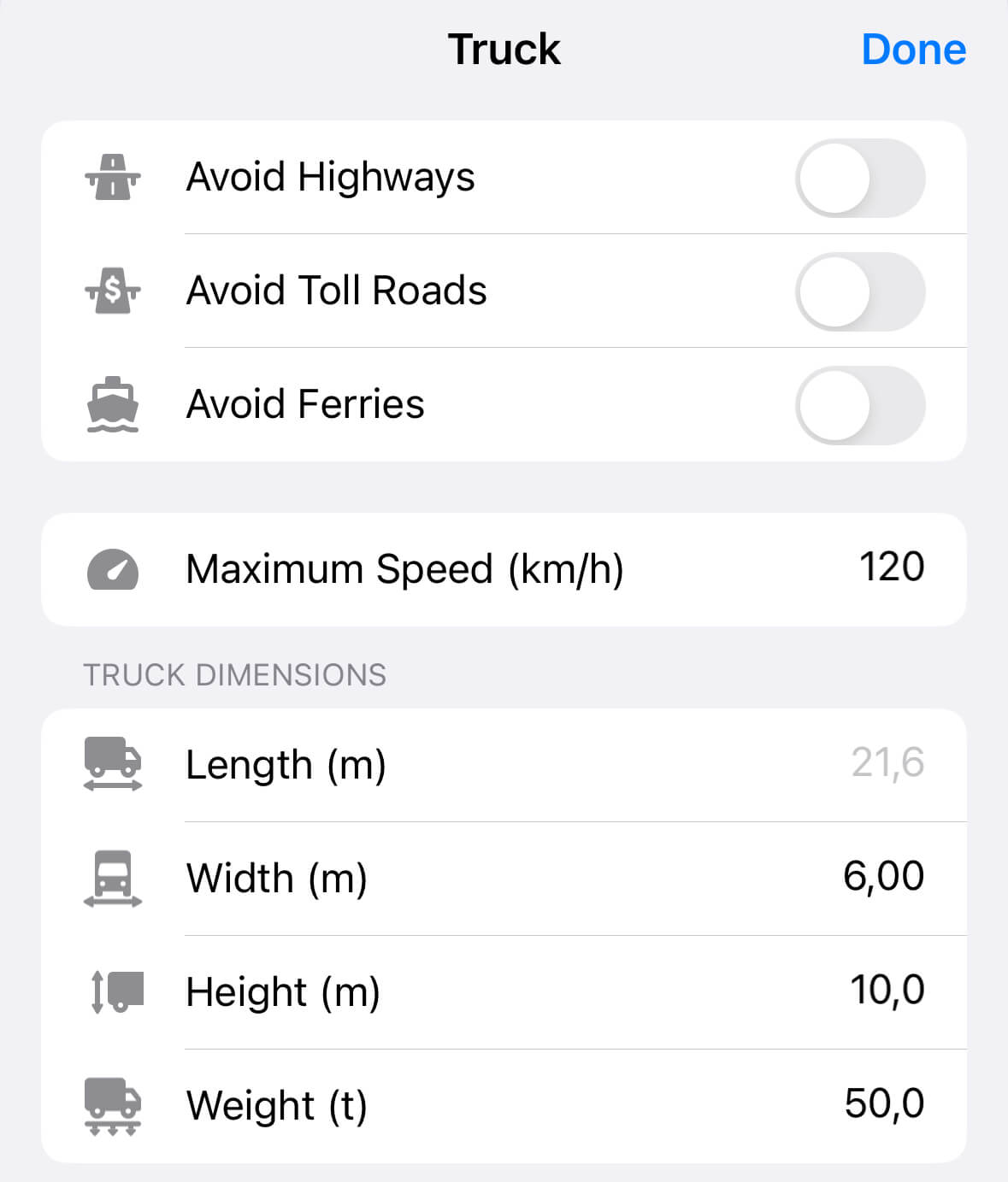The width and height of the screenshot is (1008, 1182).
Task: Select the toll road dollar icon
Action: click(115, 291)
